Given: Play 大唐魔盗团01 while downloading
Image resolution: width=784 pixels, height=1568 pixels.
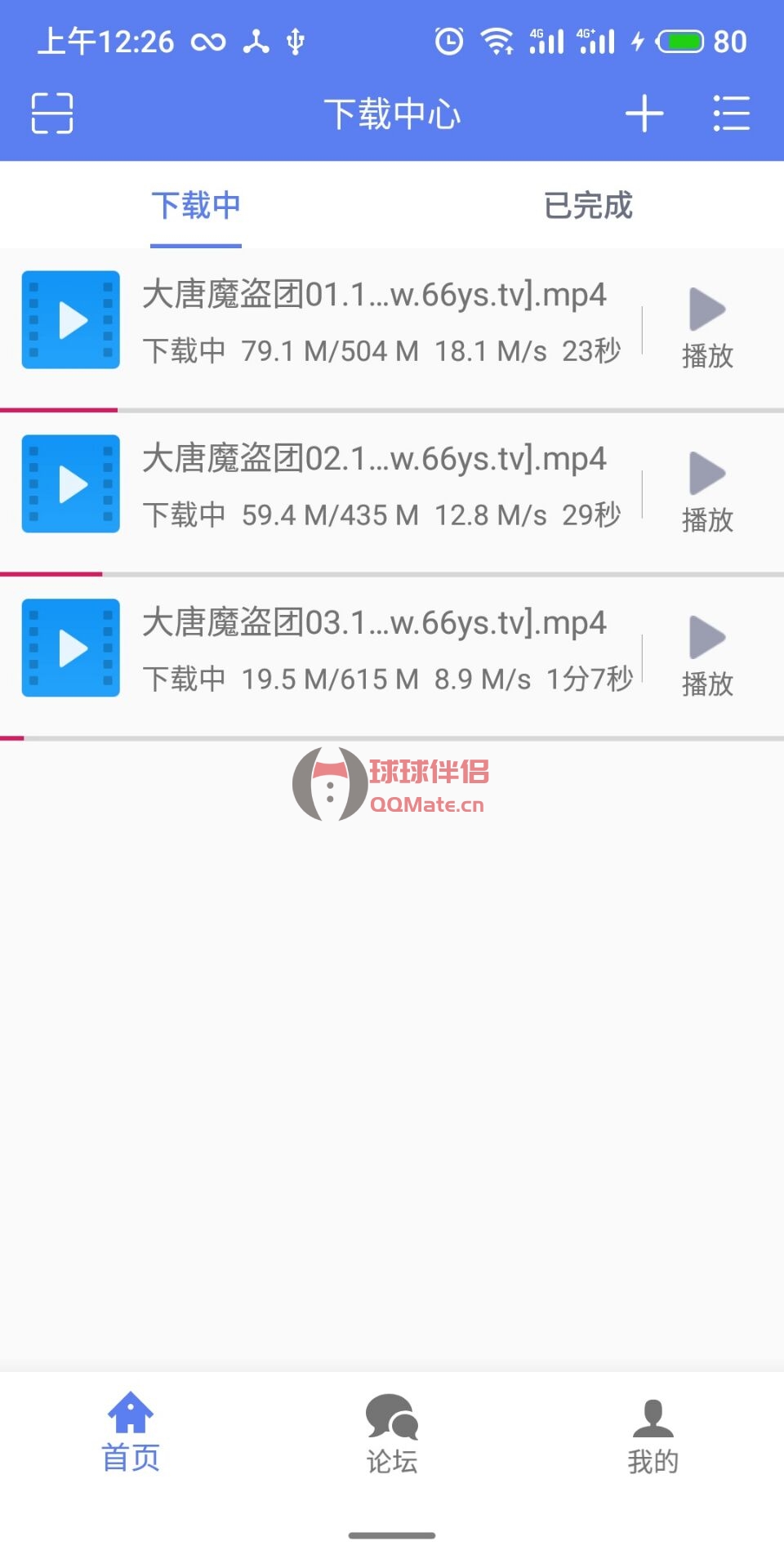Looking at the screenshot, I should pyautogui.click(x=707, y=327).
